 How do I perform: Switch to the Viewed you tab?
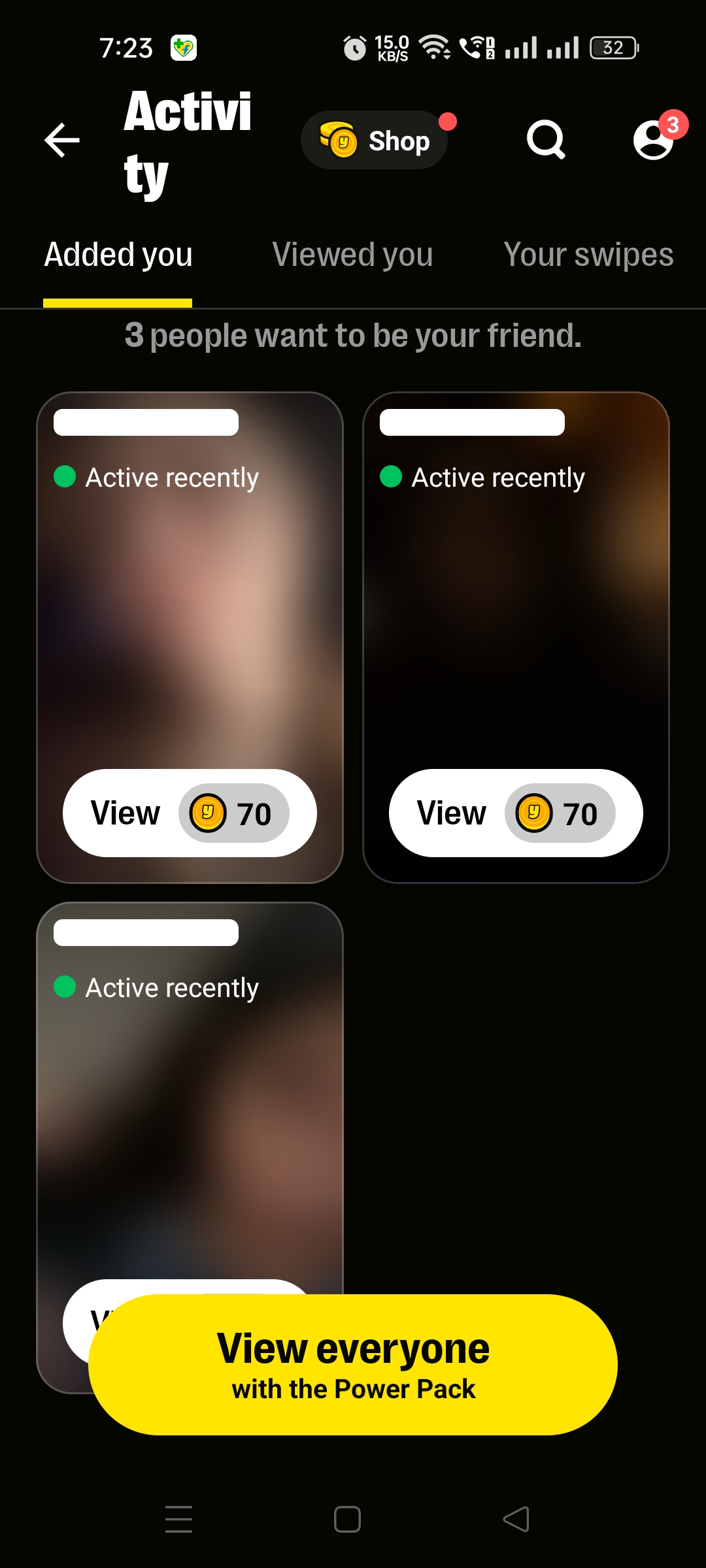(x=352, y=255)
